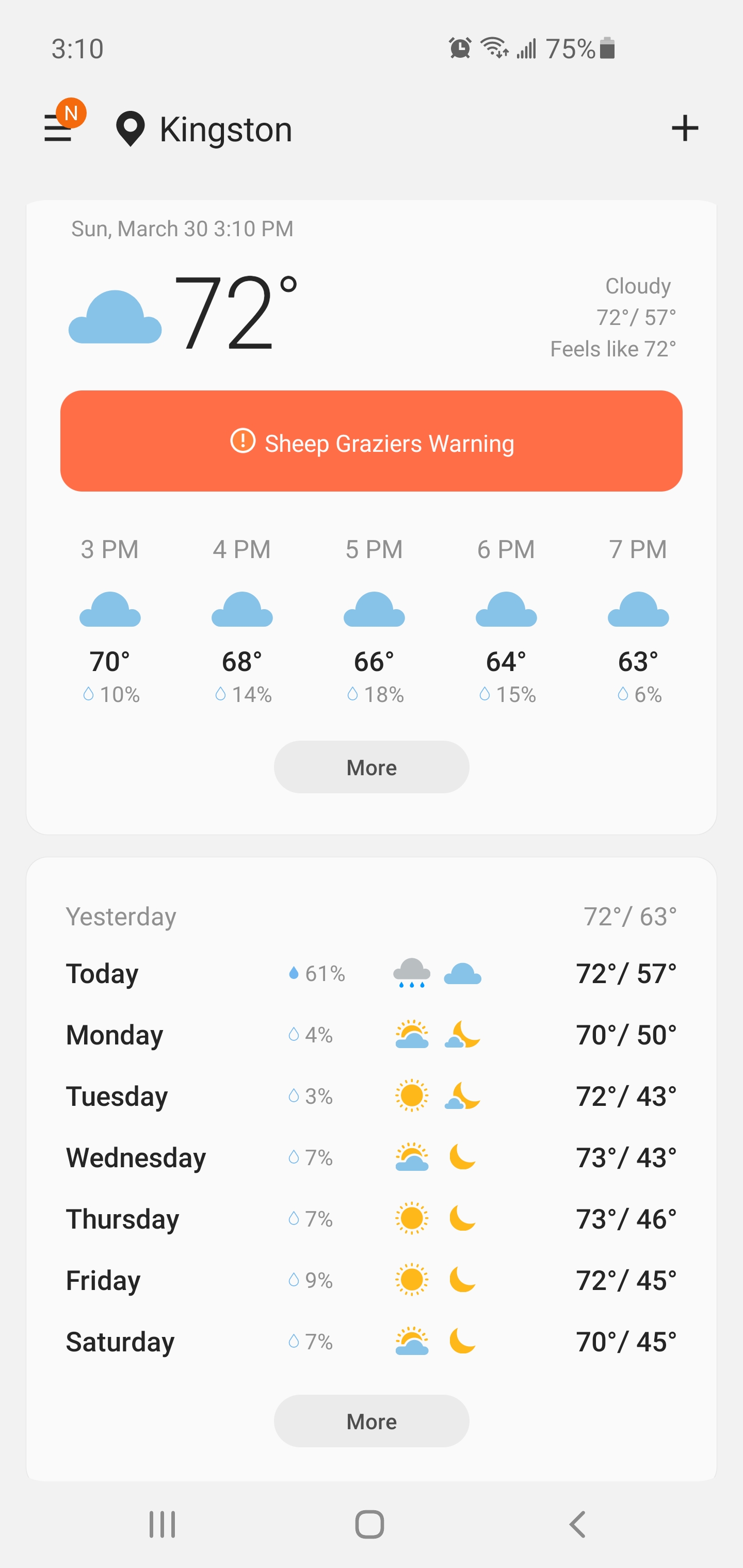743x1568 pixels.
Task: Open the hamburger menu drawer
Action: [x=58, y=128]
